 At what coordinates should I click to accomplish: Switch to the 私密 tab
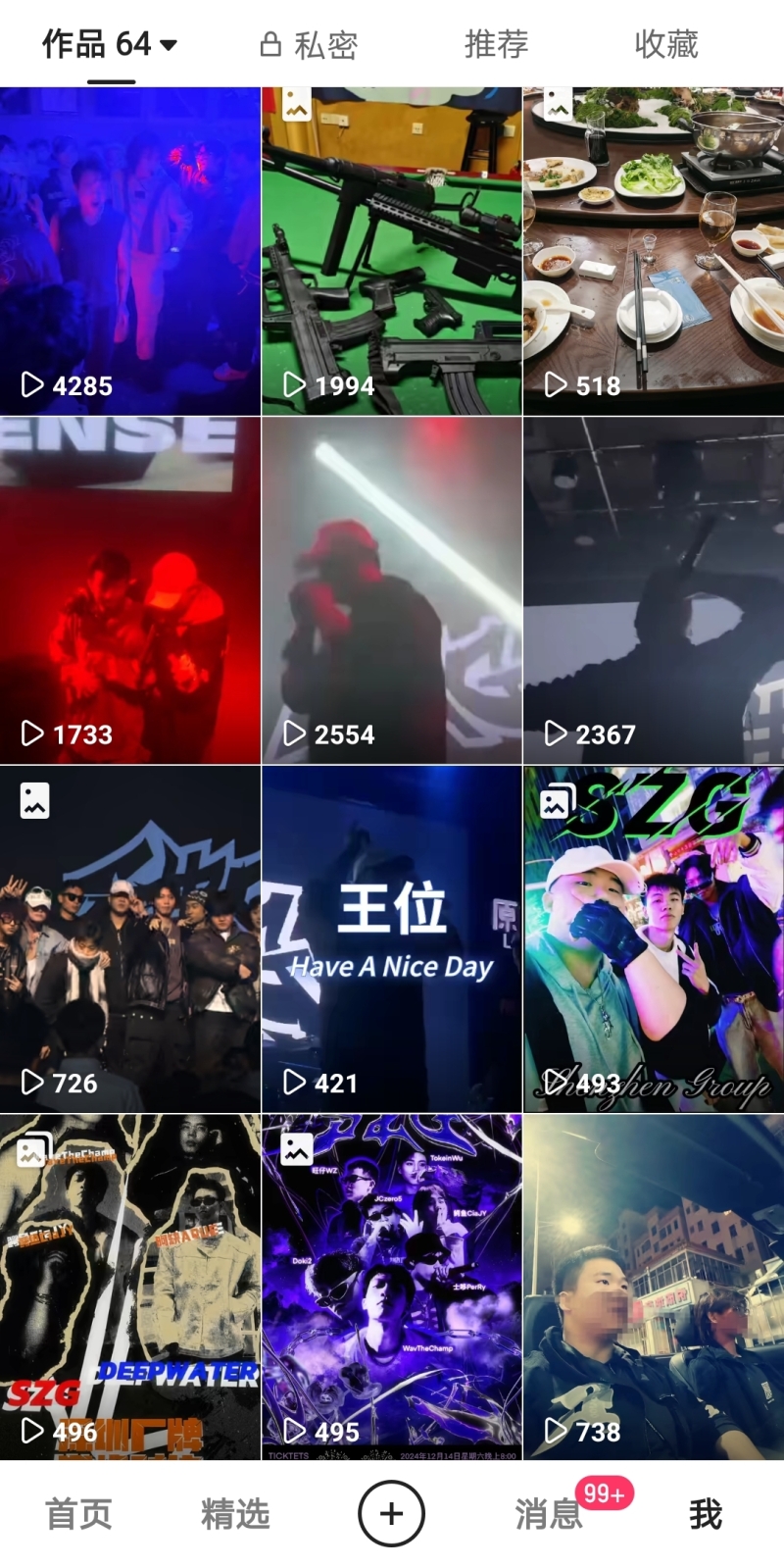coord(309,44)
